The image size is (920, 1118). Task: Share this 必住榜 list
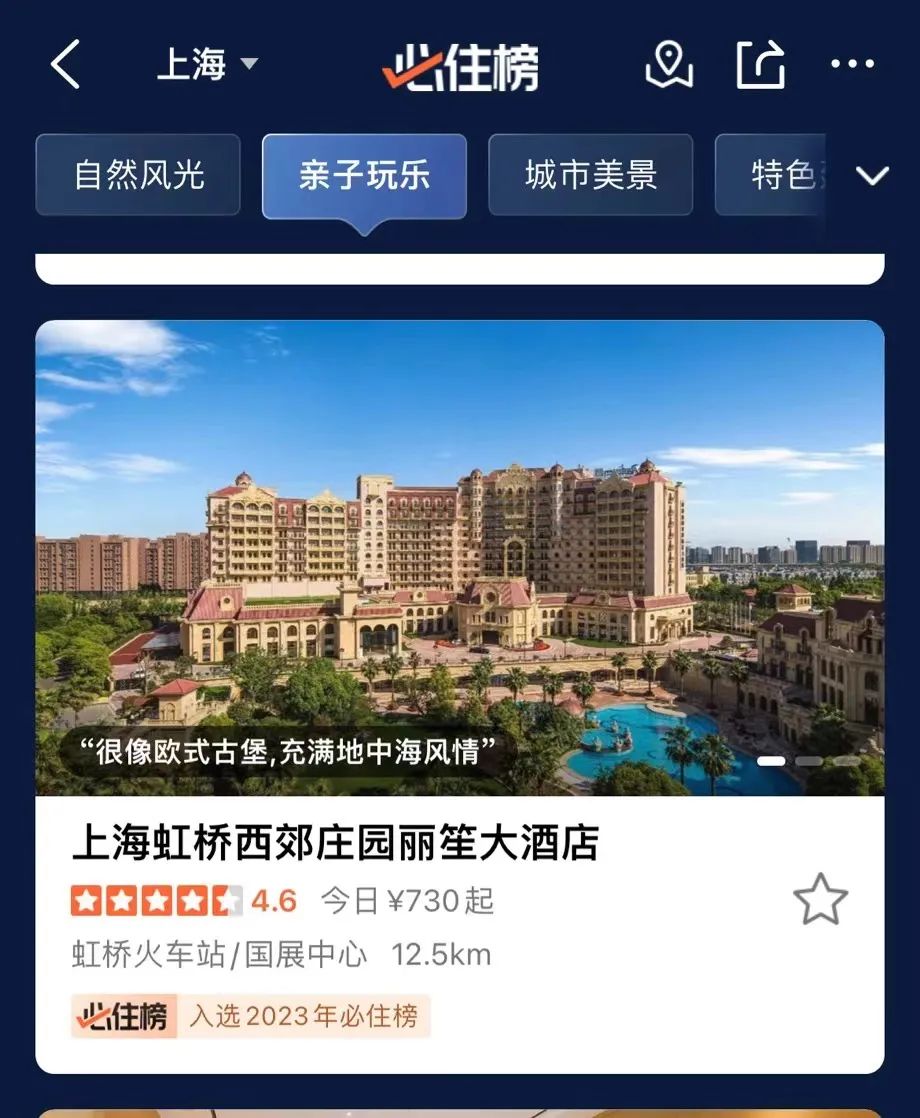[x=760, y=65]
